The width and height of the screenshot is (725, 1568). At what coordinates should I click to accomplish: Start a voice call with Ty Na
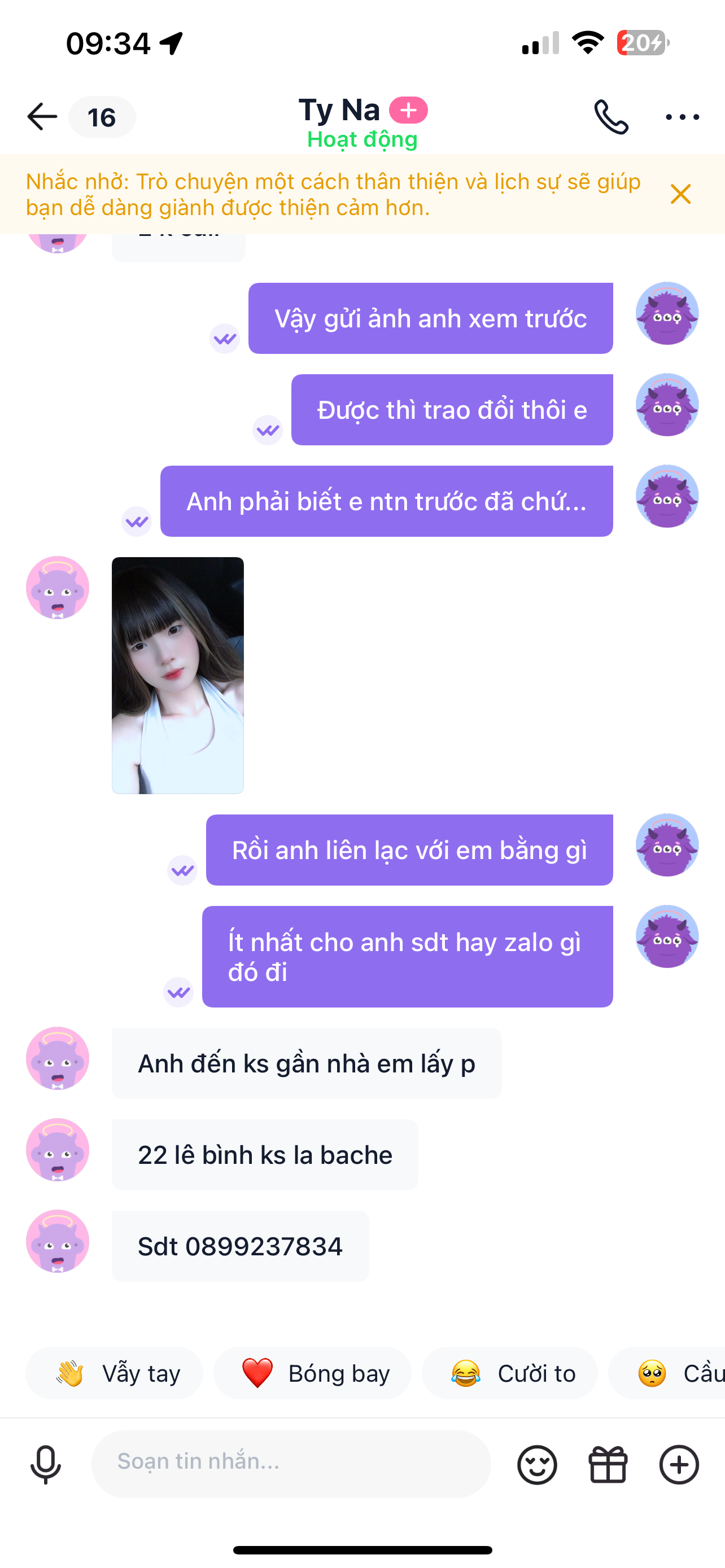pyautogui.click(x=610, y=117)
